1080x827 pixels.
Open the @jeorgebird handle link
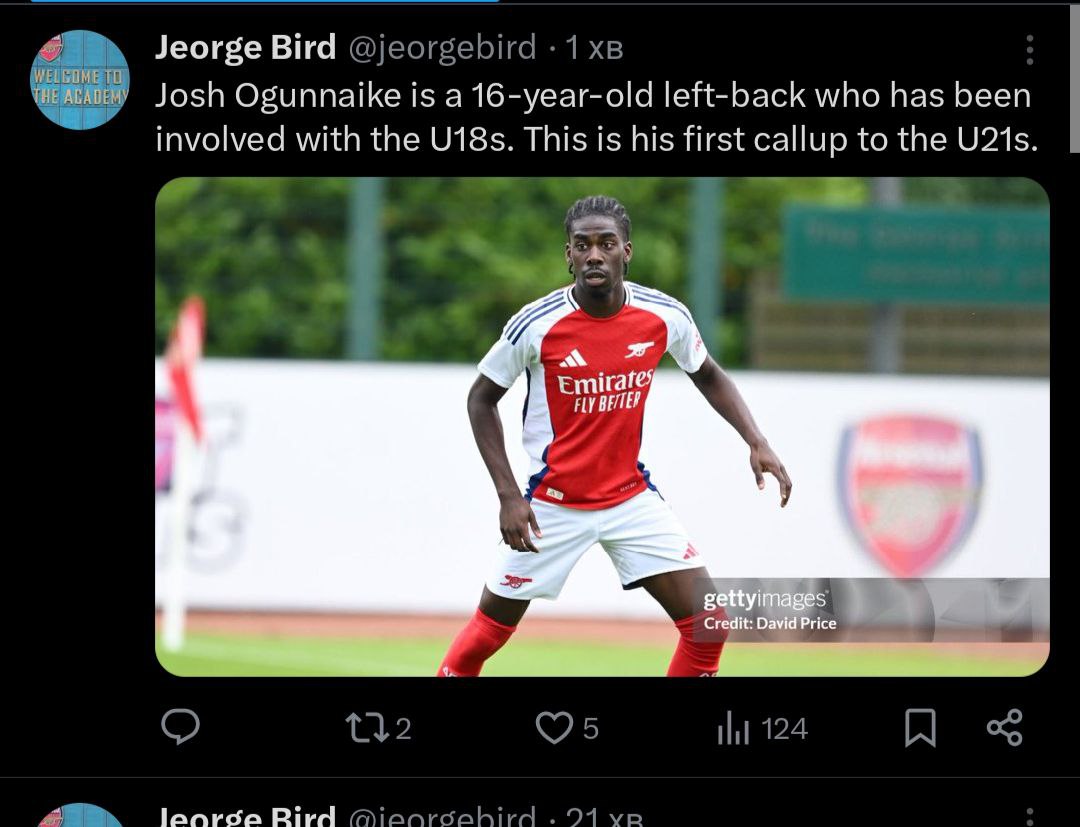tap(443, 48)
